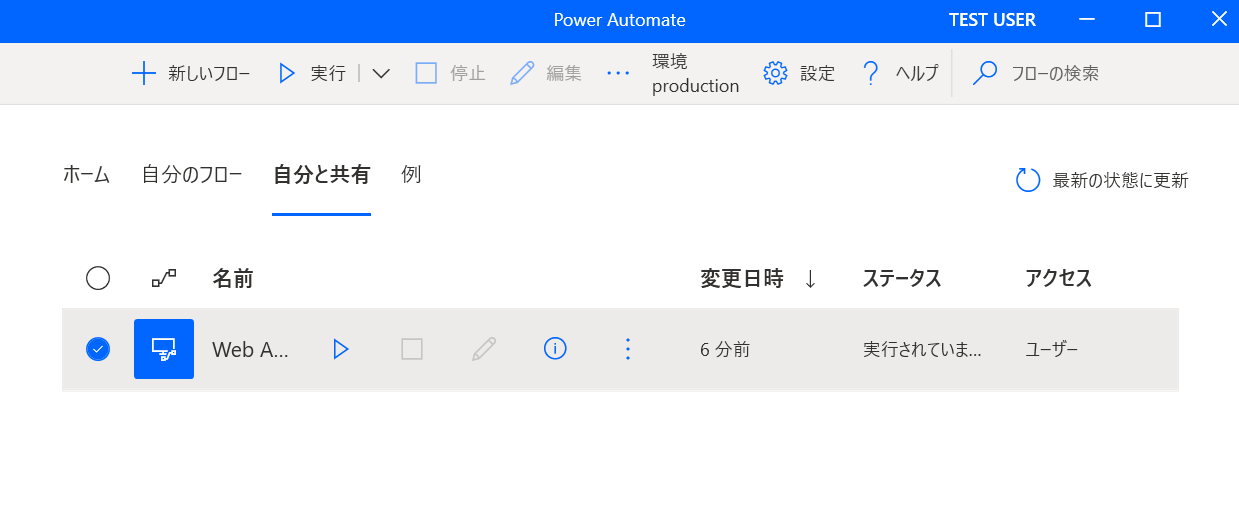Viewport: 1239px width, 513px height.
Task: Switch to the ホーム tab
Action: coord(86,175)
